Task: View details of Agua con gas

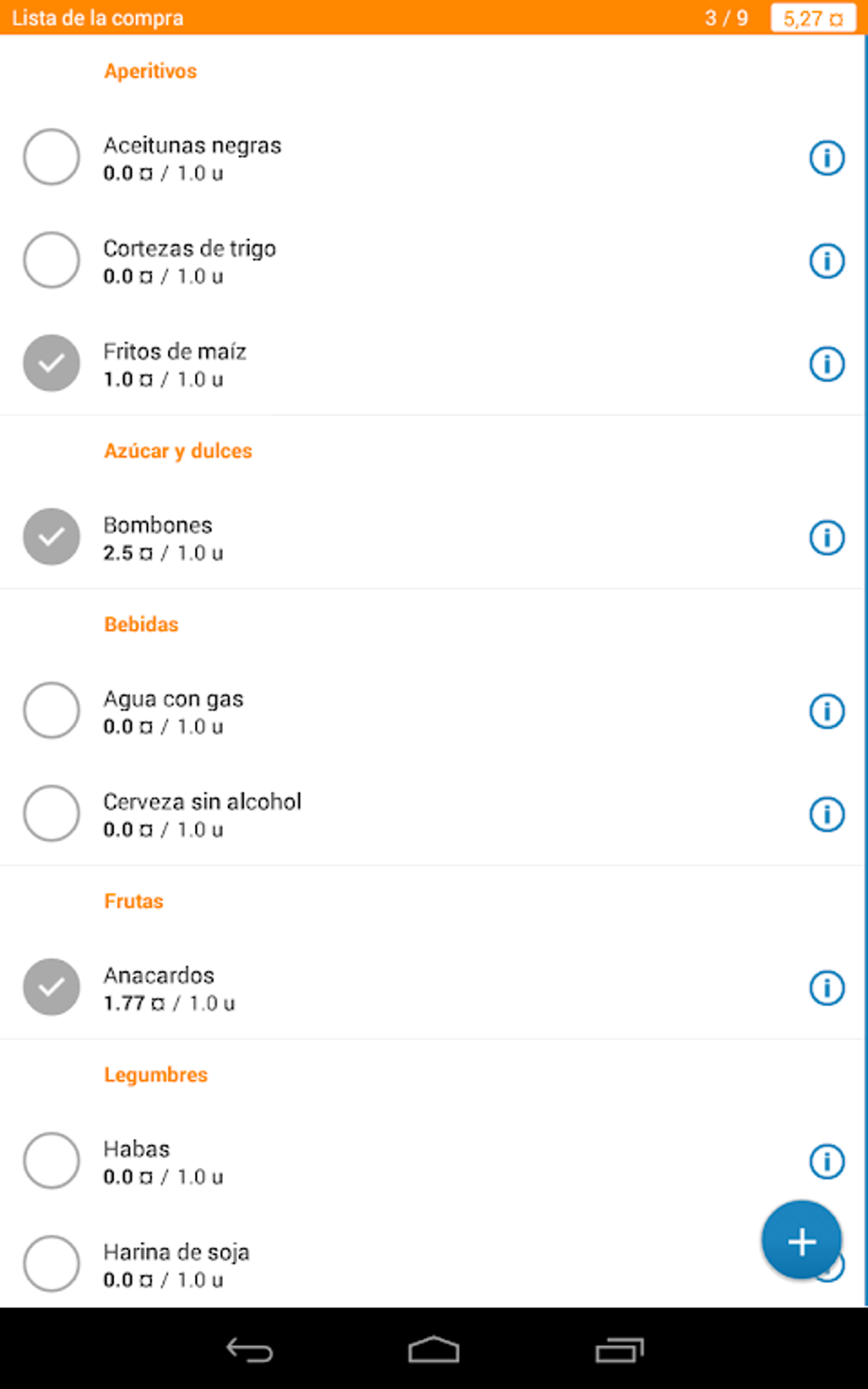Action: [x=826, y=711]
